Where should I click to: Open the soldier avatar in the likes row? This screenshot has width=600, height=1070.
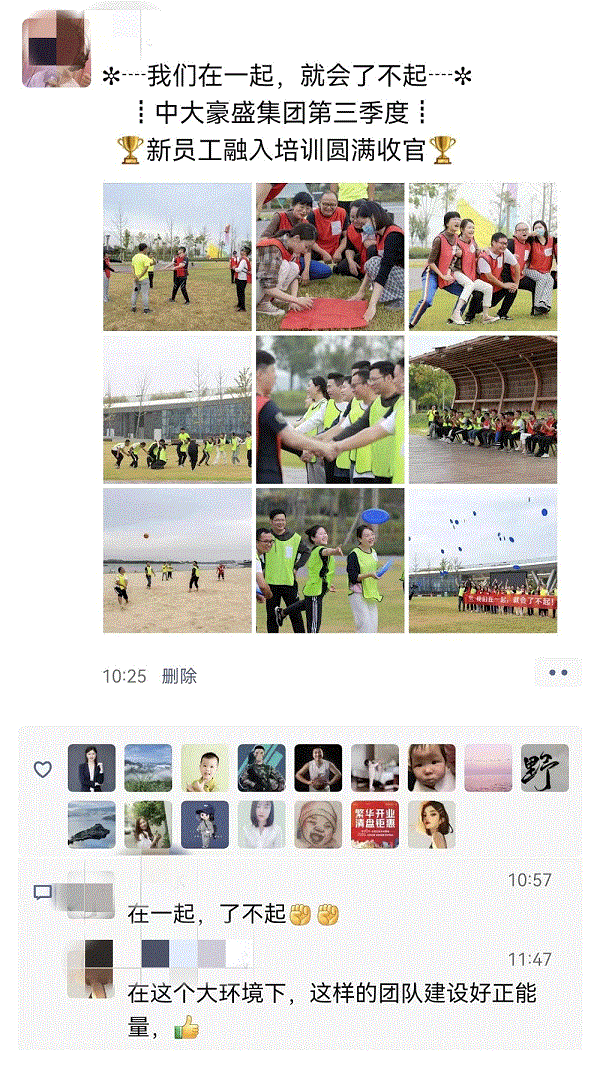click(x=261, y=768)
